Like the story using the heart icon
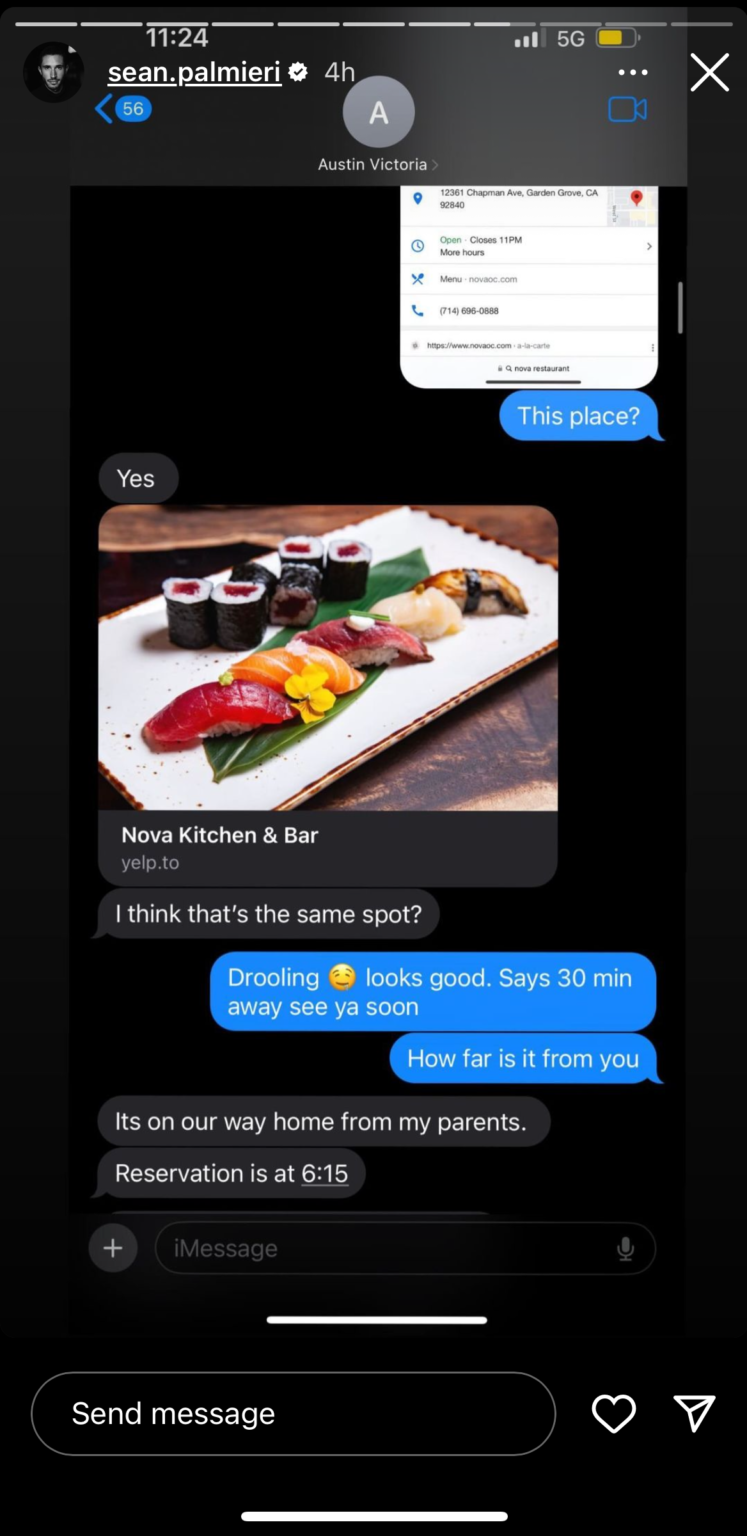Viewport: 747px width, 1536px height. pos(613,1413)
